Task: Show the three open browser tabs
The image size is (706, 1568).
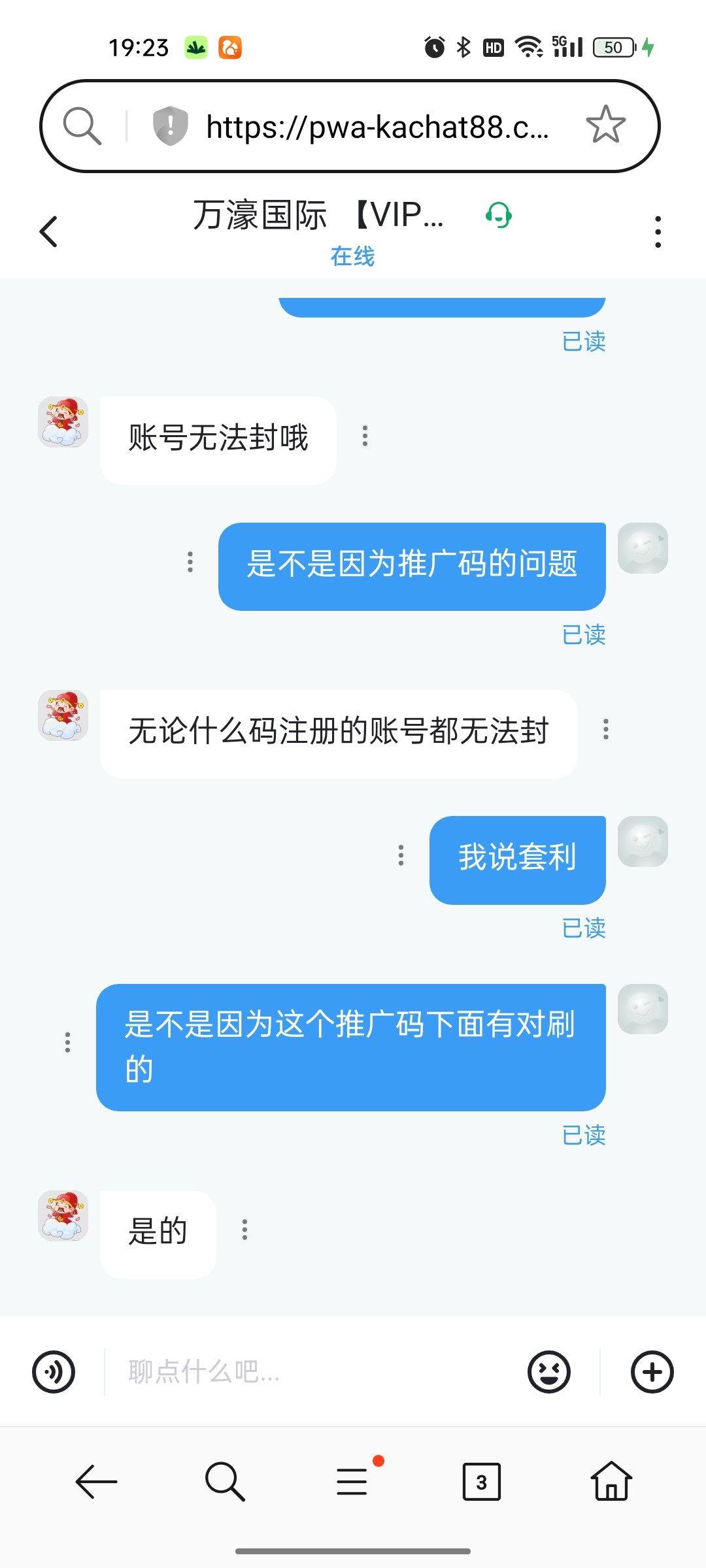Action: coord(481,1481)
